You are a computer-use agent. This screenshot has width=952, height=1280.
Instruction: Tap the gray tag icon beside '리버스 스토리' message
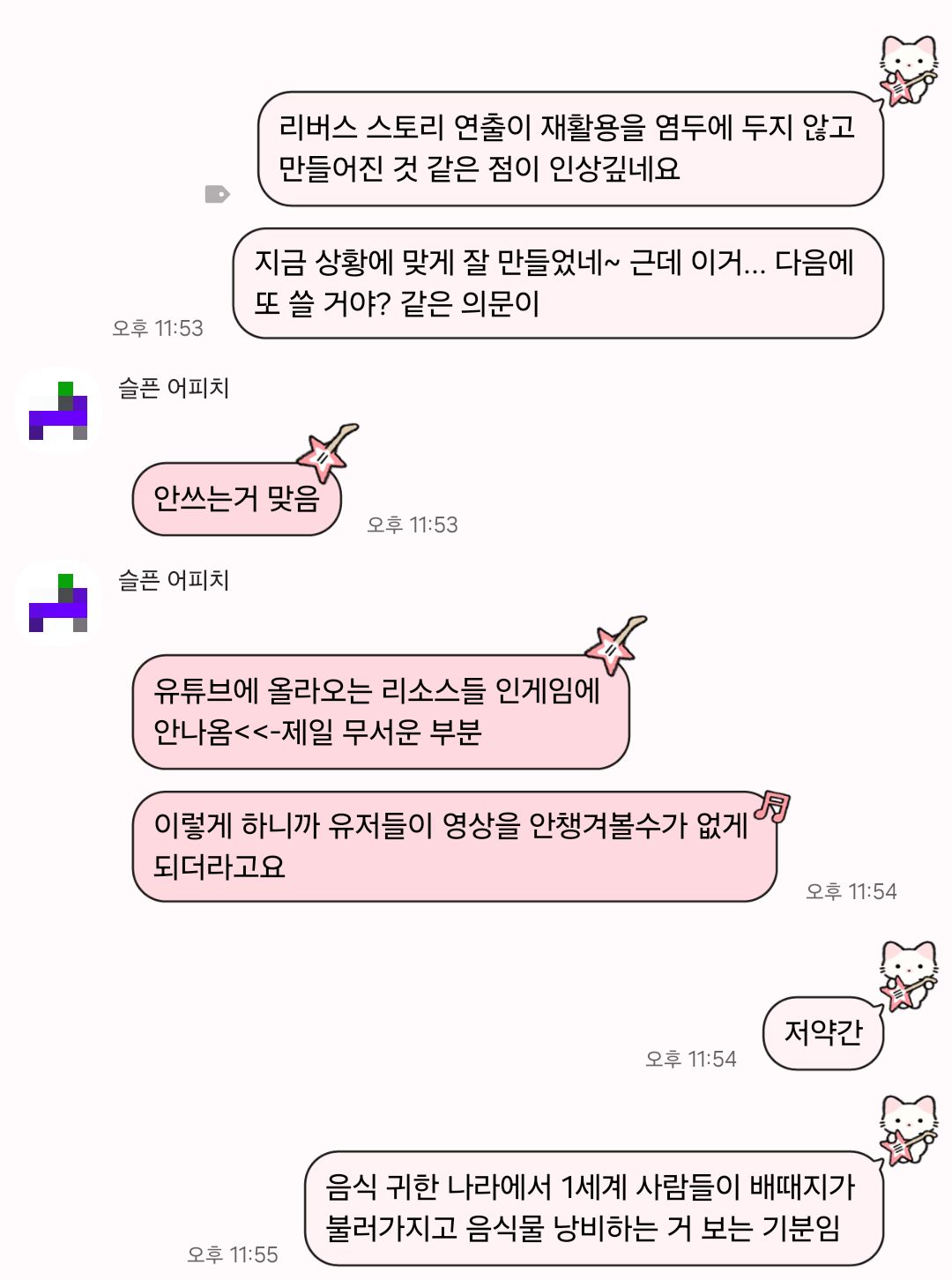217,194
